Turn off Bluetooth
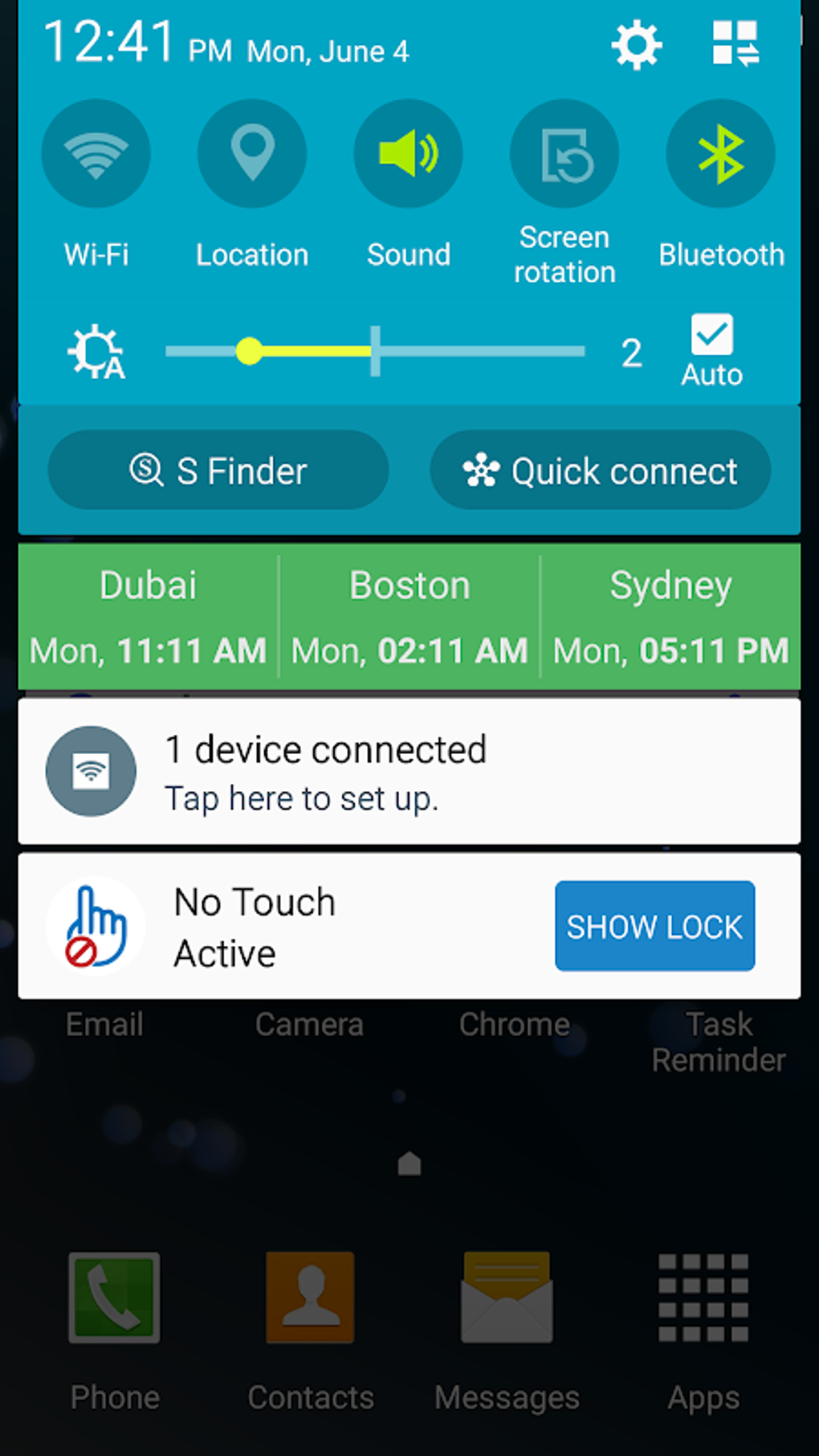Screen dimensions: 819x1456 click(x=720, y=153)
